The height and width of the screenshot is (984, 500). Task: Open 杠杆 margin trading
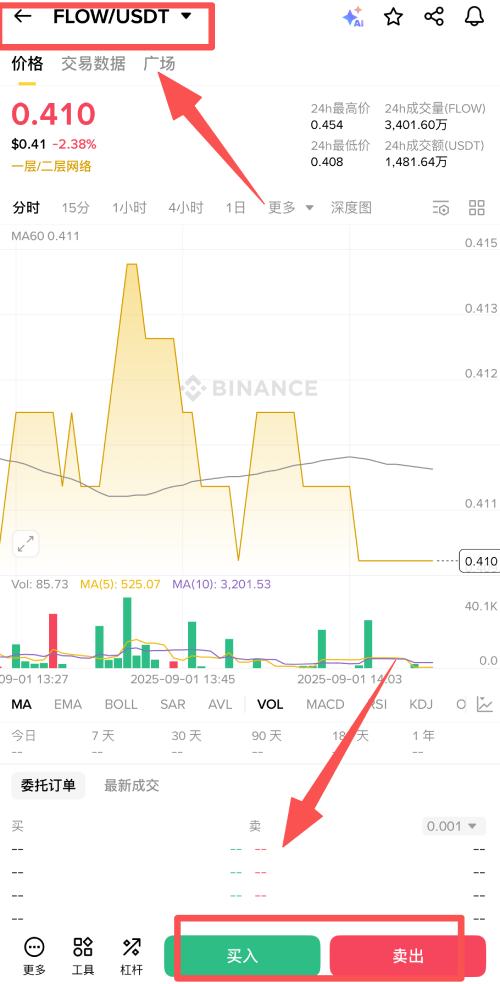(x=132, y=956)
